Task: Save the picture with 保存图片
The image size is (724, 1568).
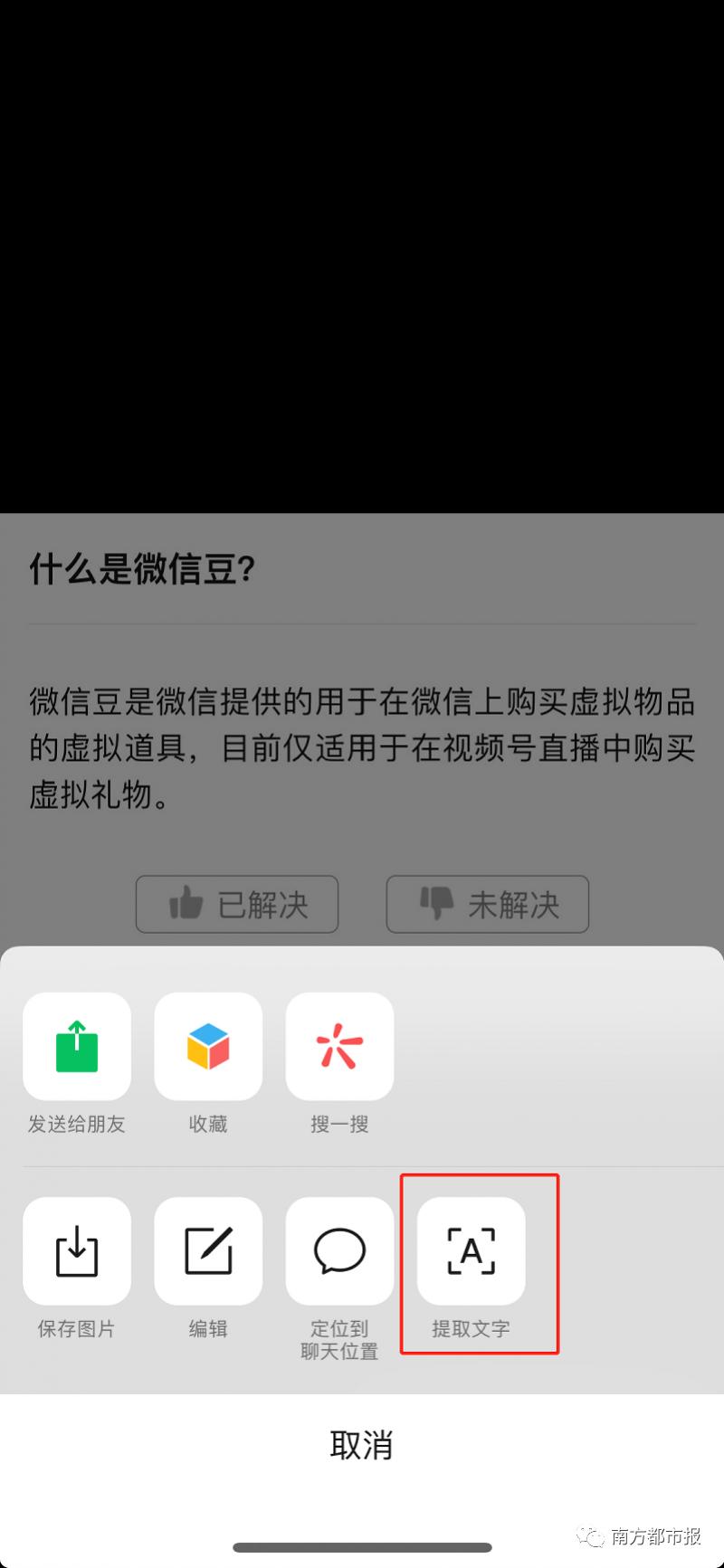Action: (x=77, y=1250)
